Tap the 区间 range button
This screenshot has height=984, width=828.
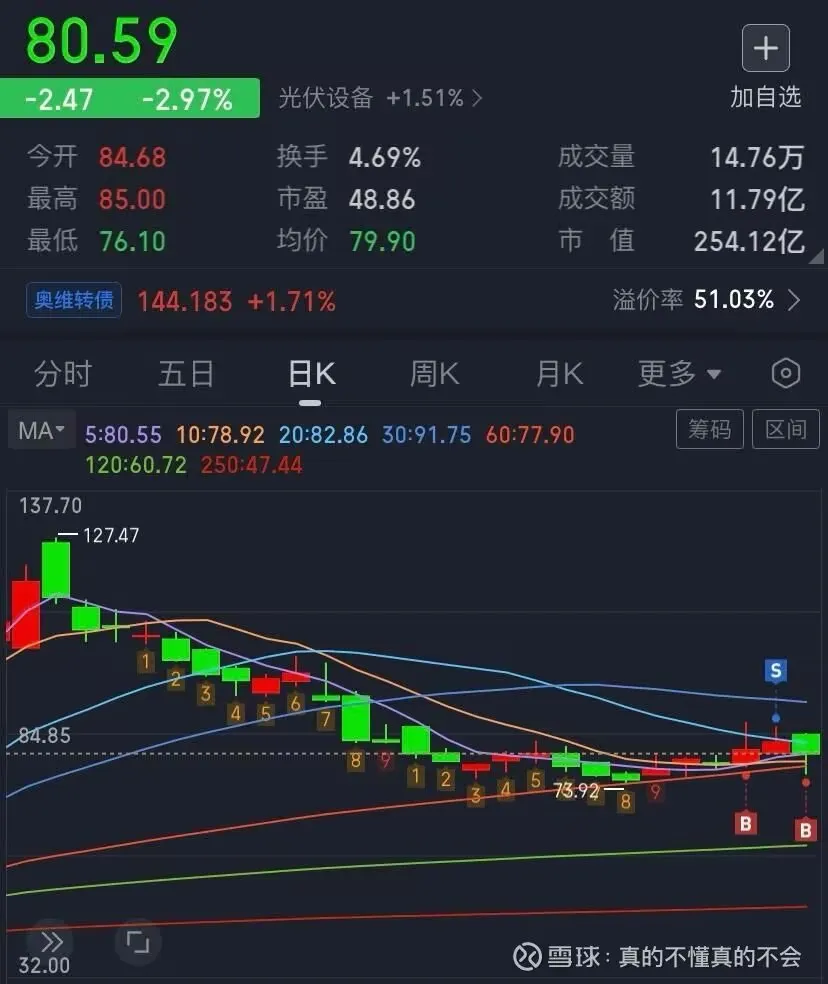tap(785, 429)
